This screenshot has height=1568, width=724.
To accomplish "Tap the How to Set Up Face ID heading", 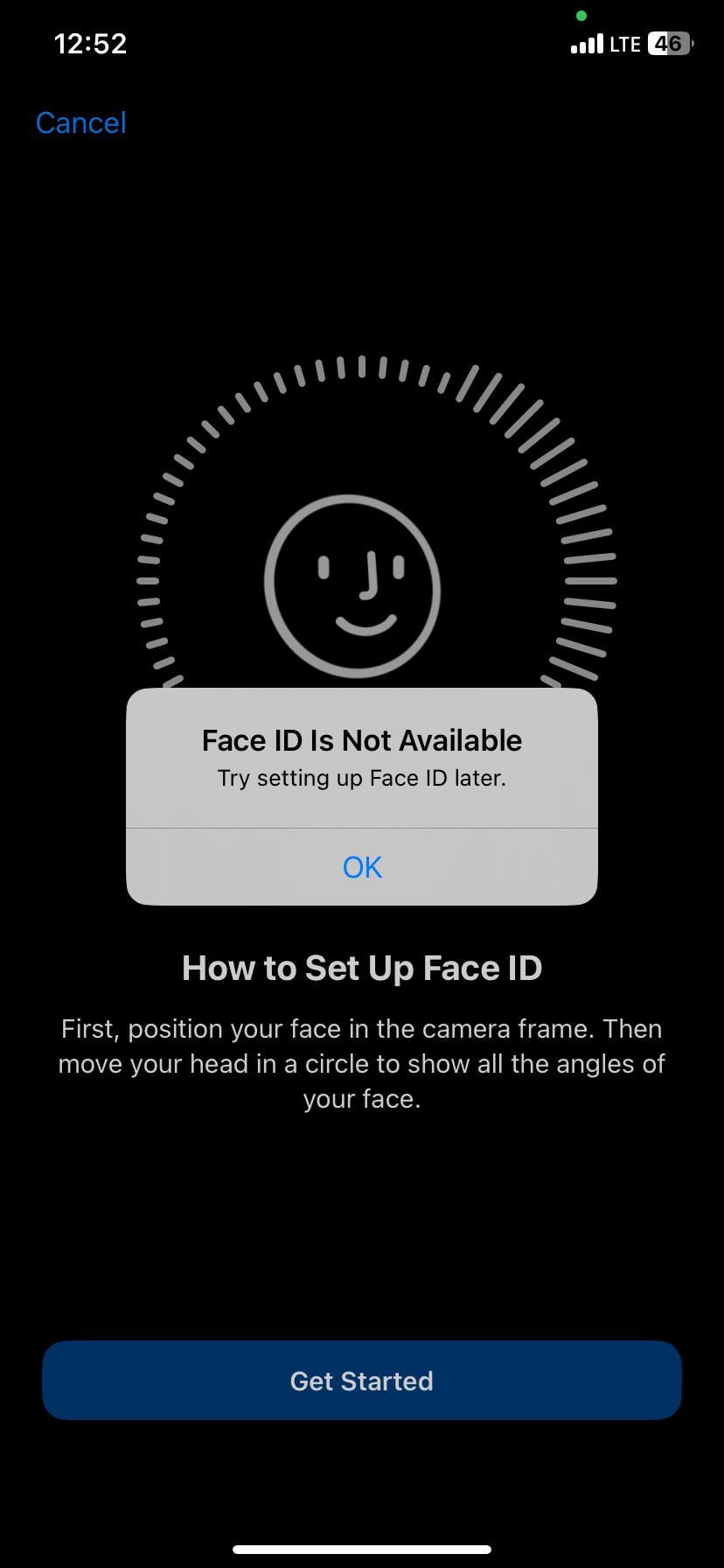I will pyautogui.click(x=361, y=968).
